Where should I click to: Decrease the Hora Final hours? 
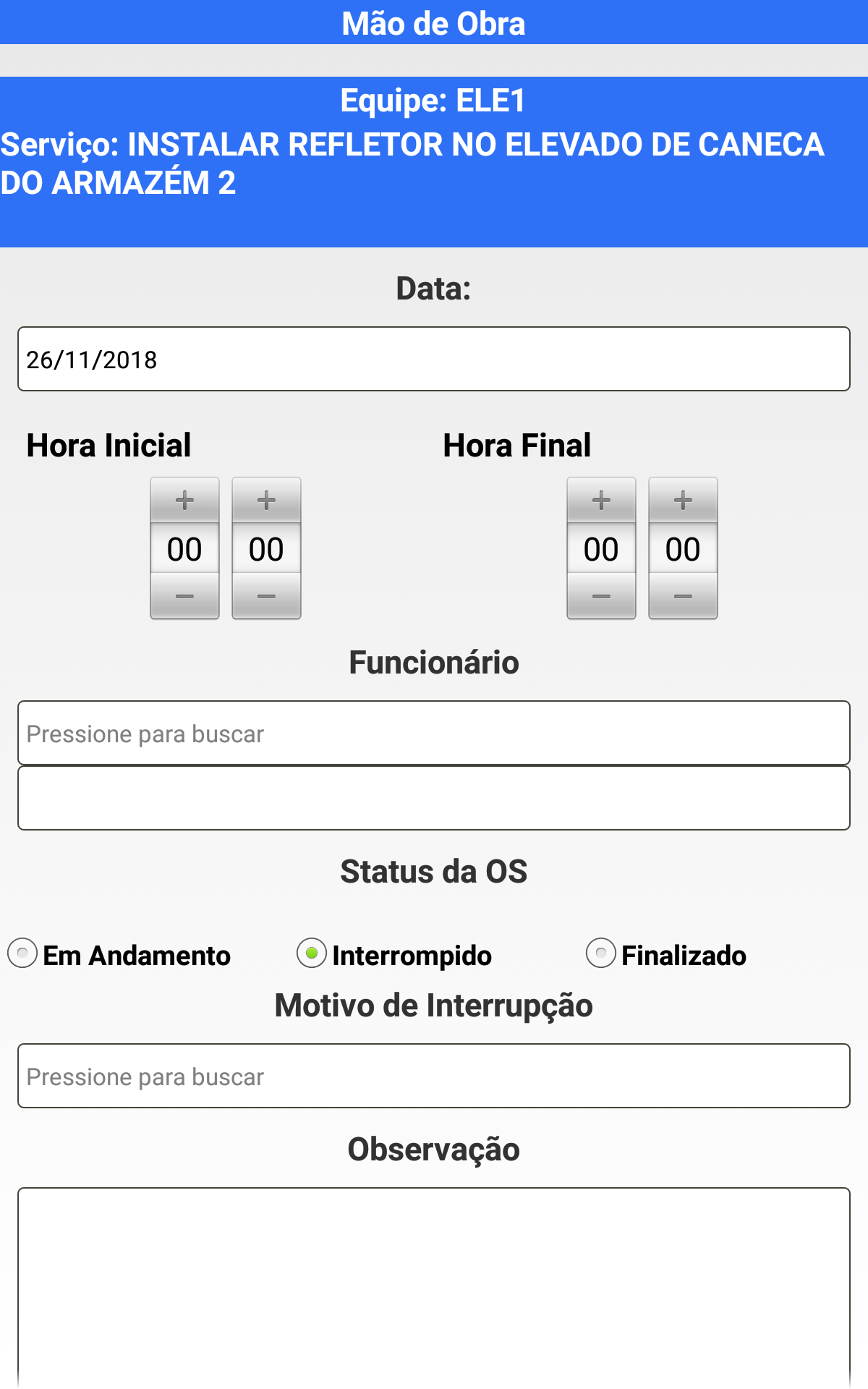[x=601, y=597]
